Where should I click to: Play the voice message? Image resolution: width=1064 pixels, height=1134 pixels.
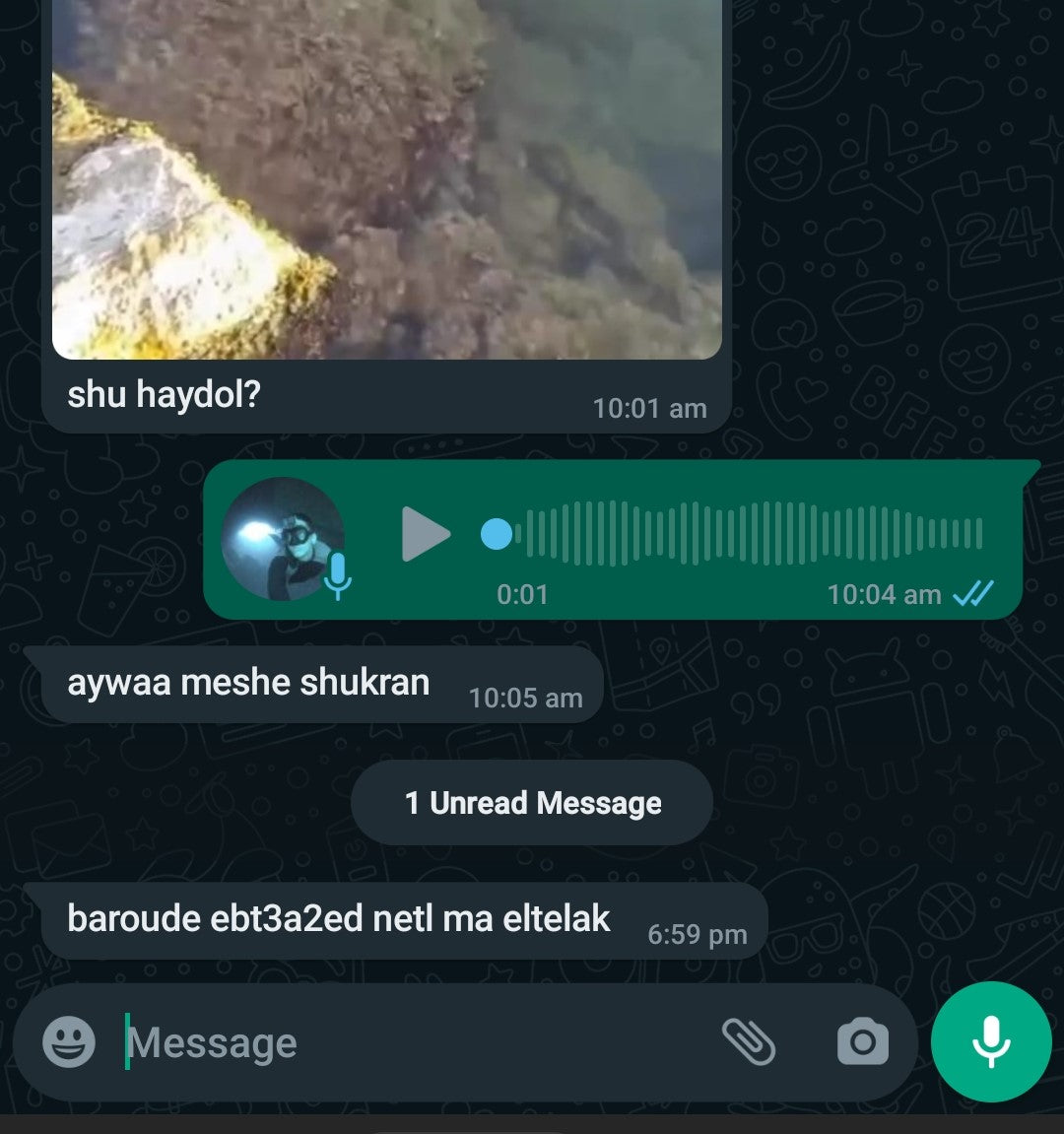point(425,535)
